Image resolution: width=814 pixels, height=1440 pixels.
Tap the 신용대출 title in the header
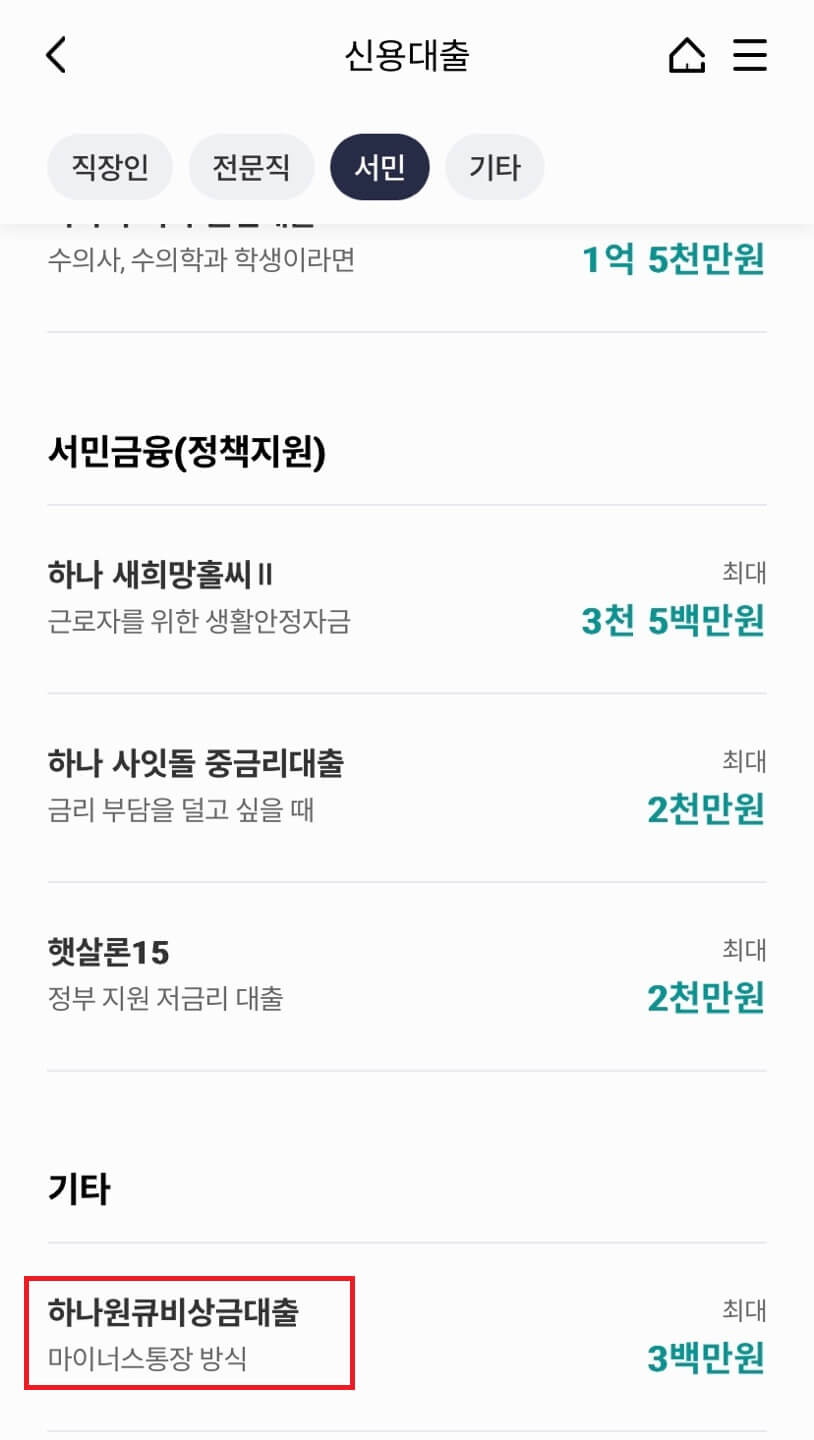pyautogui.click(x=406, y=57)
